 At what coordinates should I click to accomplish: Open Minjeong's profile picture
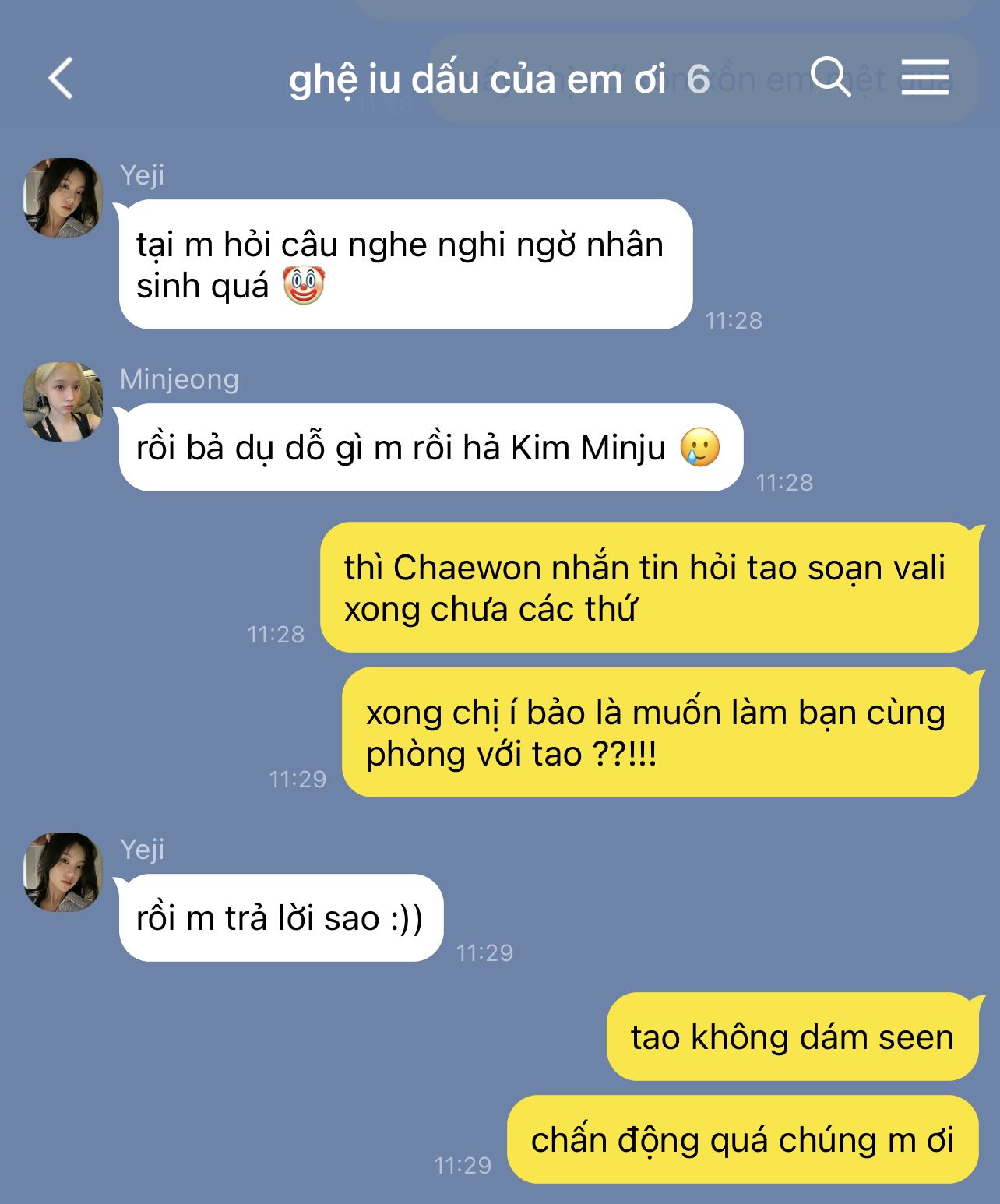(x=64, y=402)
